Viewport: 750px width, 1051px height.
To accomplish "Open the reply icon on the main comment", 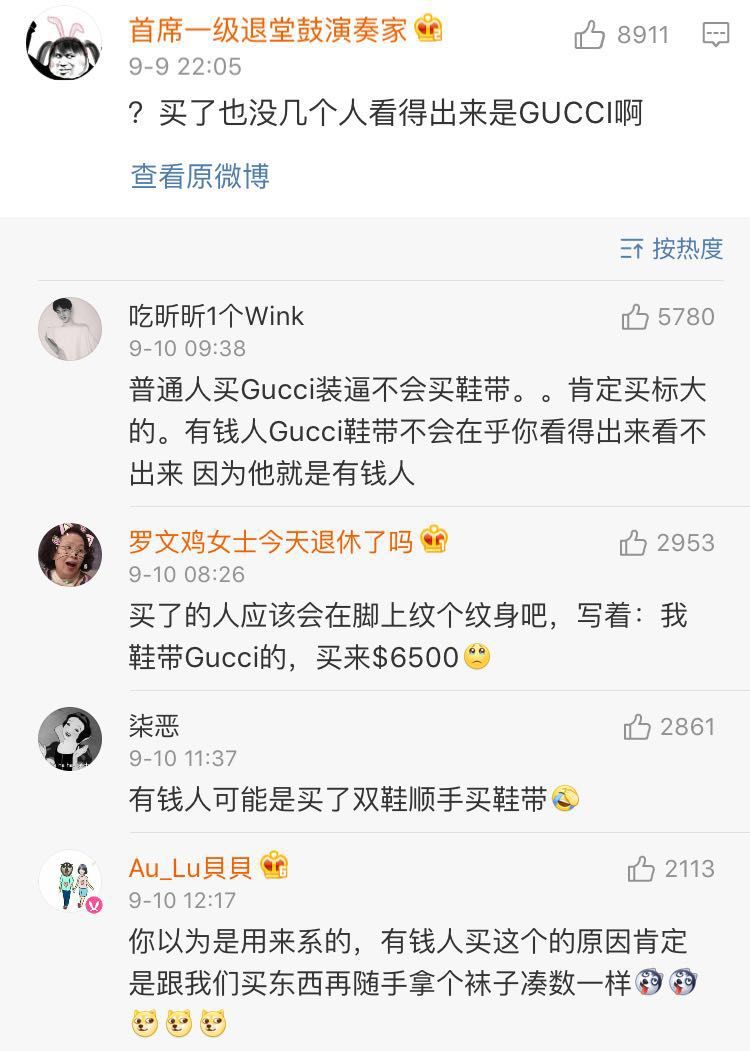I will click(715, 36).
